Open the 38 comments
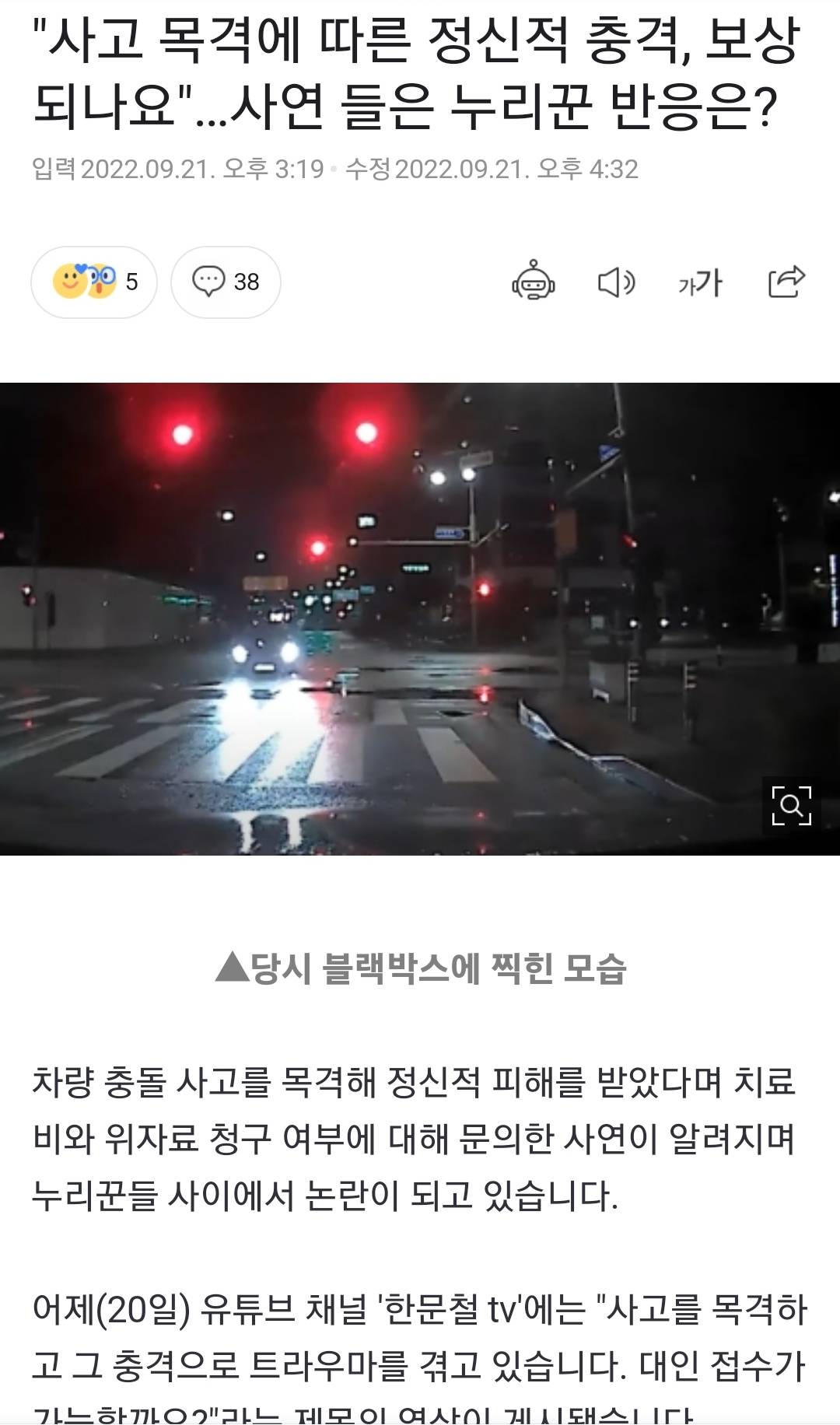This screenshot has height=1425, width=840. (x=226, y=282)
